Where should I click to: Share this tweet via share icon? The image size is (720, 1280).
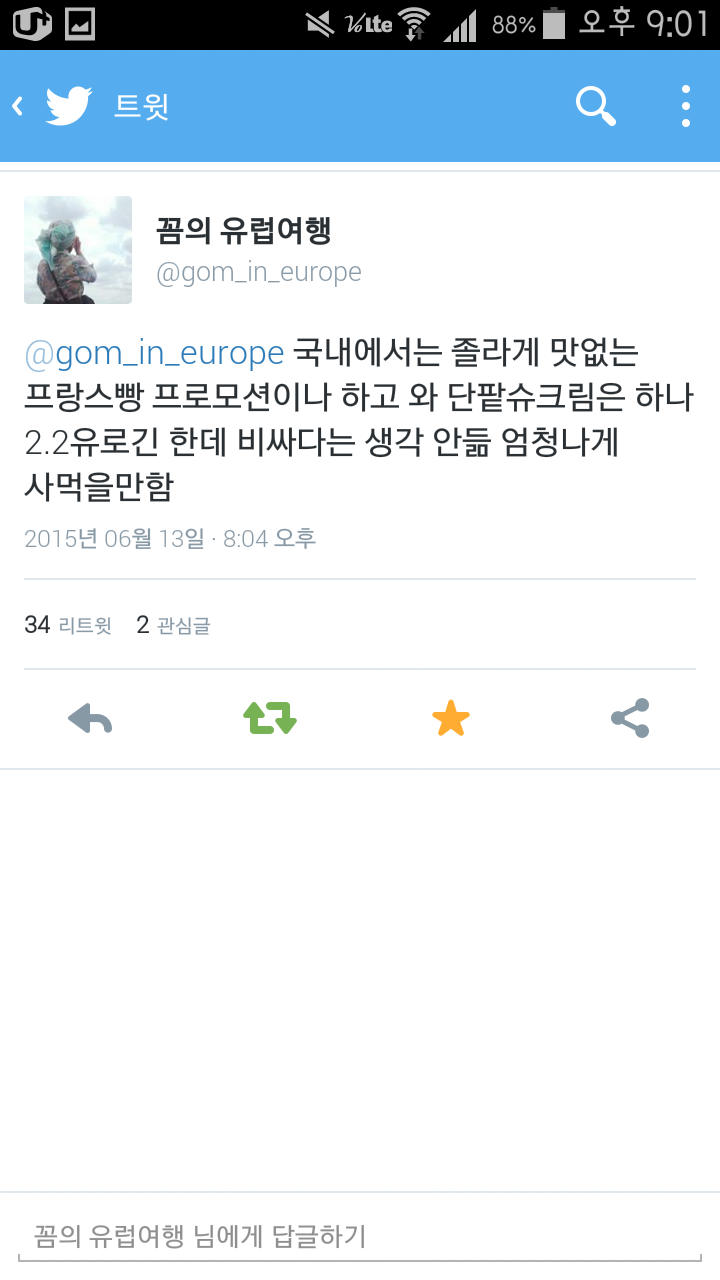tap(630, 718)
